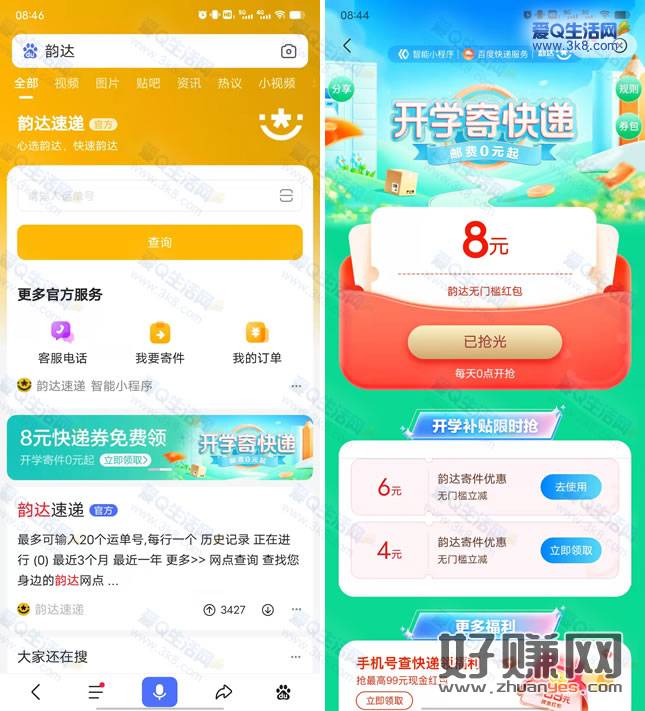
Task: Open camera search in search bar
Action: point(288,51)
